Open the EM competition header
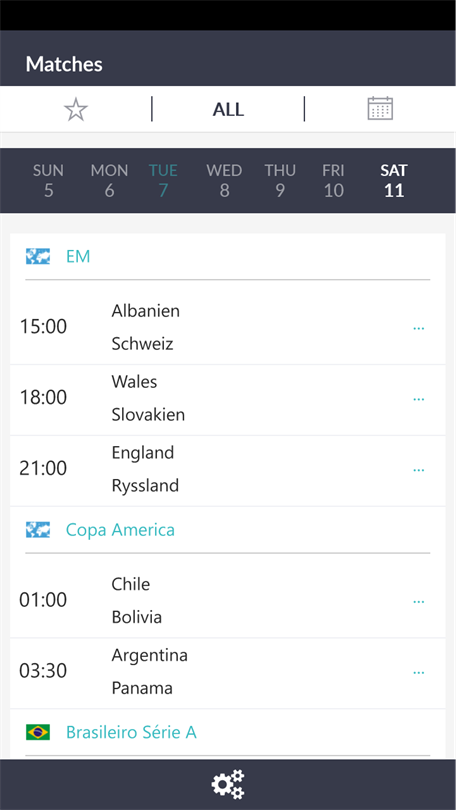The image size is (456, 810). click(x=228, y=256)
